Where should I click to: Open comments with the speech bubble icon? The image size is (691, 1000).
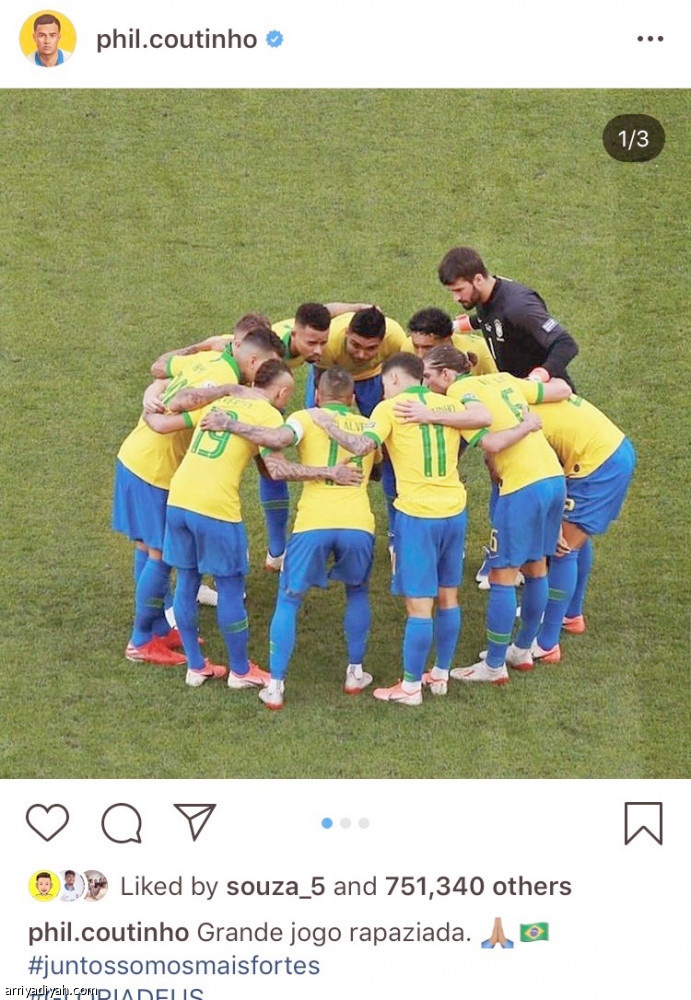pyautogui.click(x=121, y=823)
